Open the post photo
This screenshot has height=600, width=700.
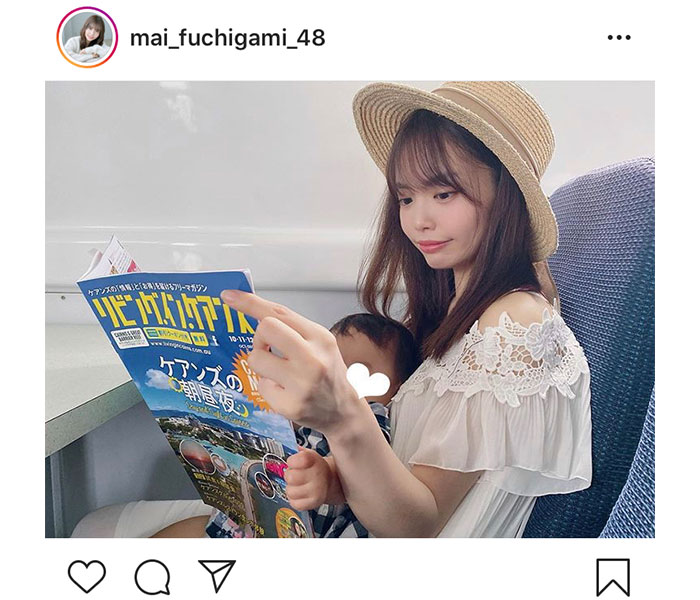[350, 310]
